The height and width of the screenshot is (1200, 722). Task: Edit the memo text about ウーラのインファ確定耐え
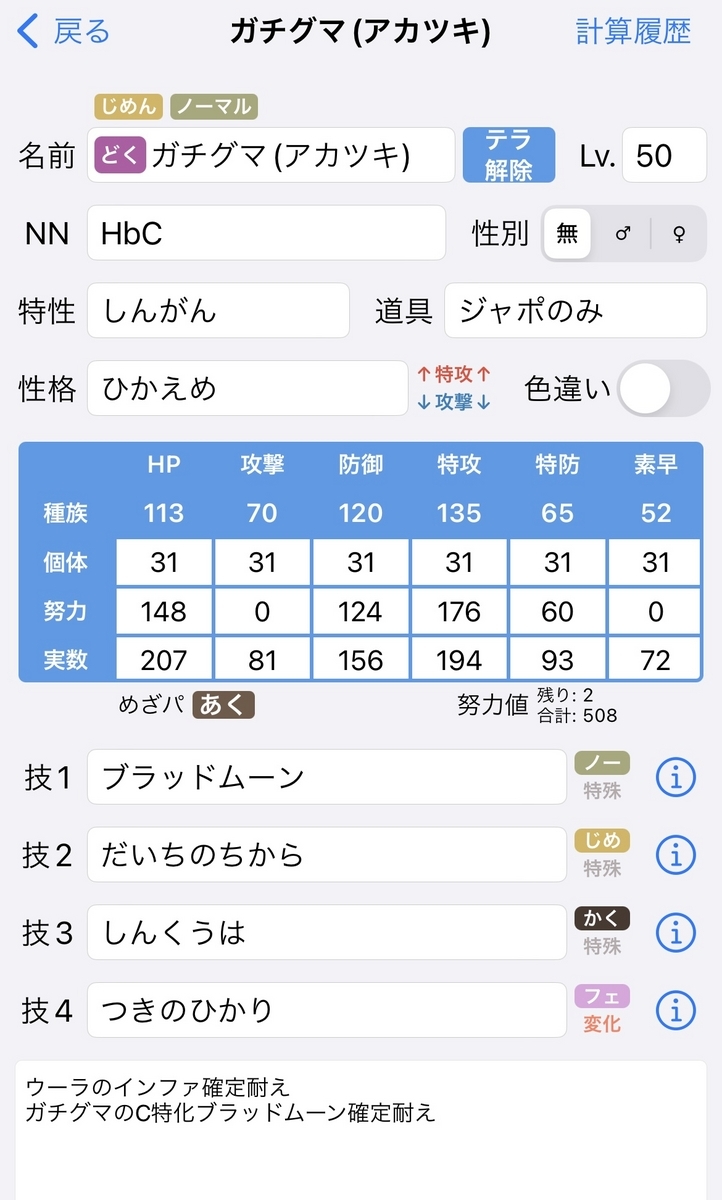[x=361, y=1130]
